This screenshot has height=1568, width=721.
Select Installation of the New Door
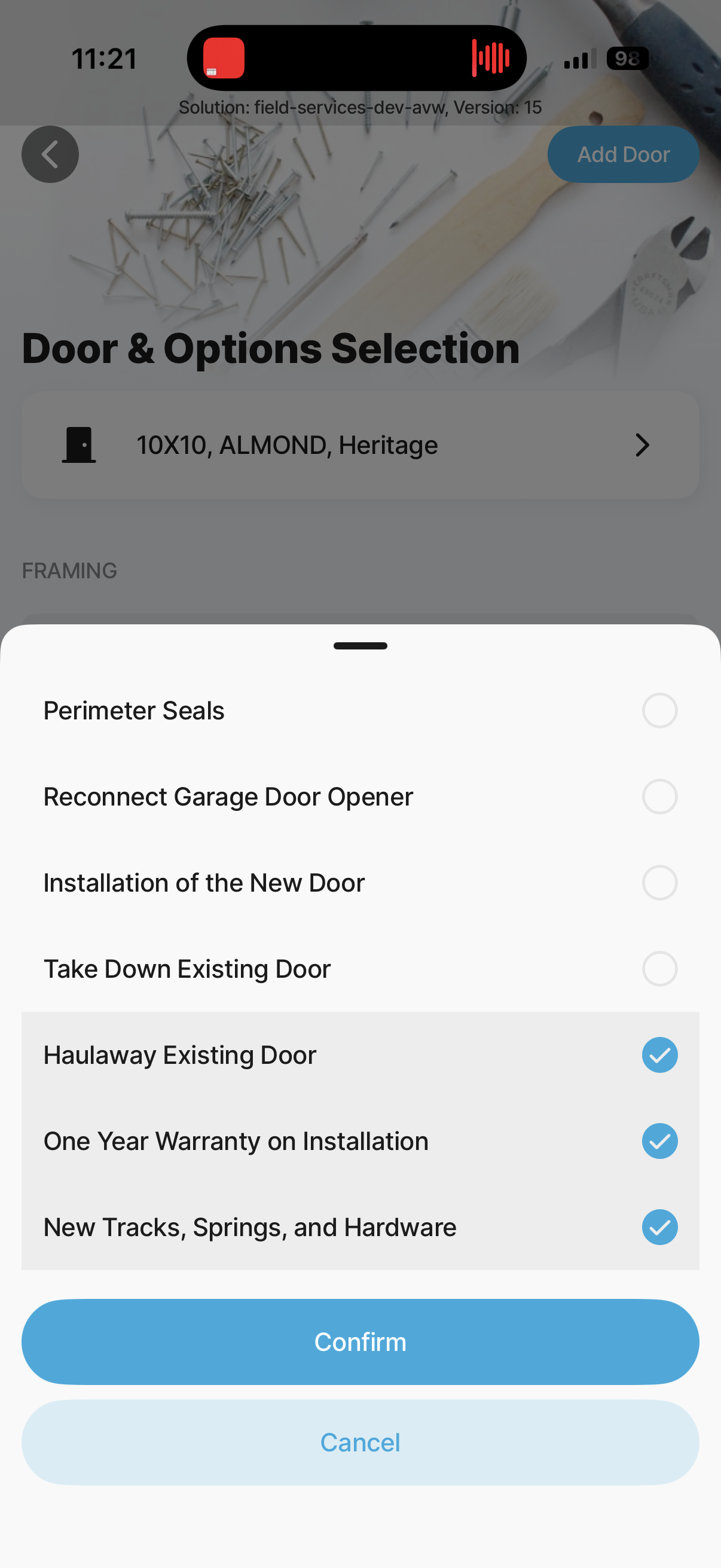point(659,883)
